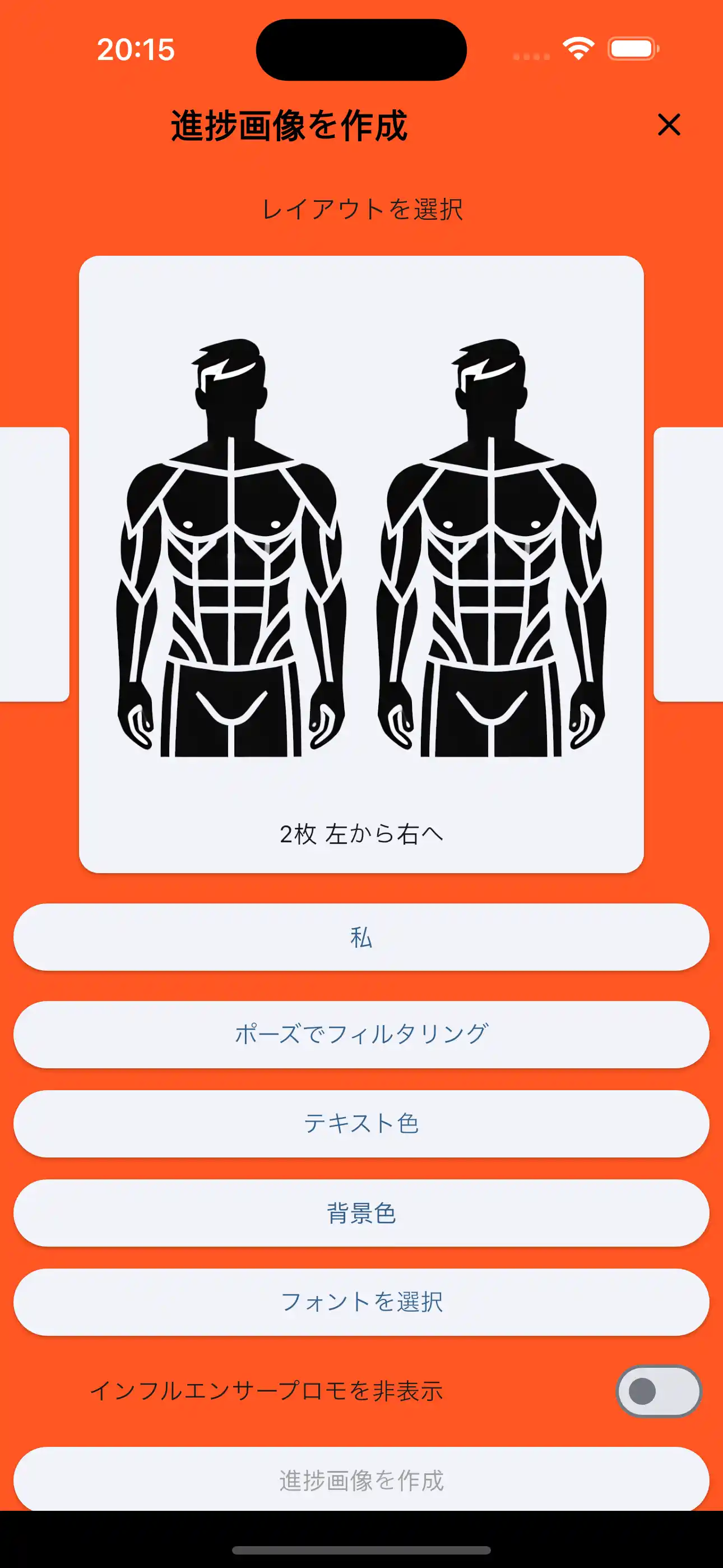The width and height of the screenshot is (723, 1568).
Task: Tap the 進捗画像を作成 create button
Action: tap(361, 1482)
